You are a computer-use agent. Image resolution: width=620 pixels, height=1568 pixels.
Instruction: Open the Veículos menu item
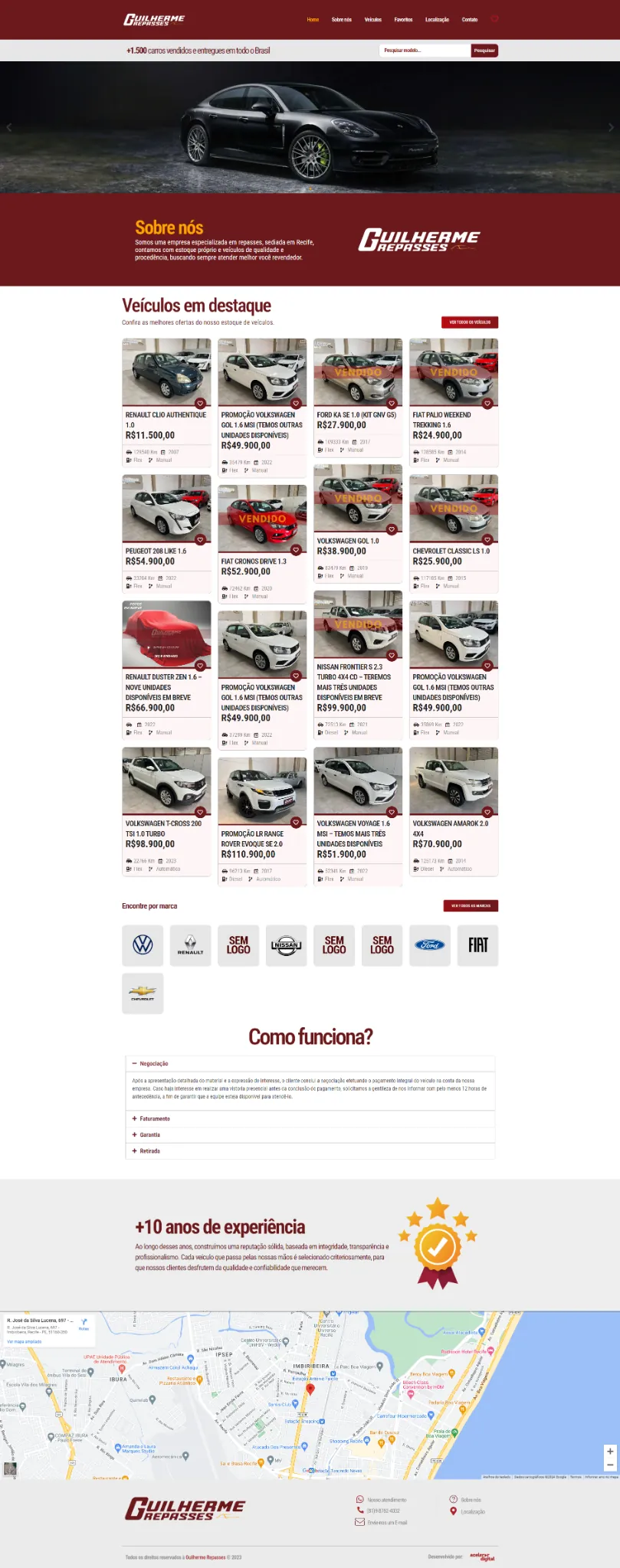[x=373, y=20]
